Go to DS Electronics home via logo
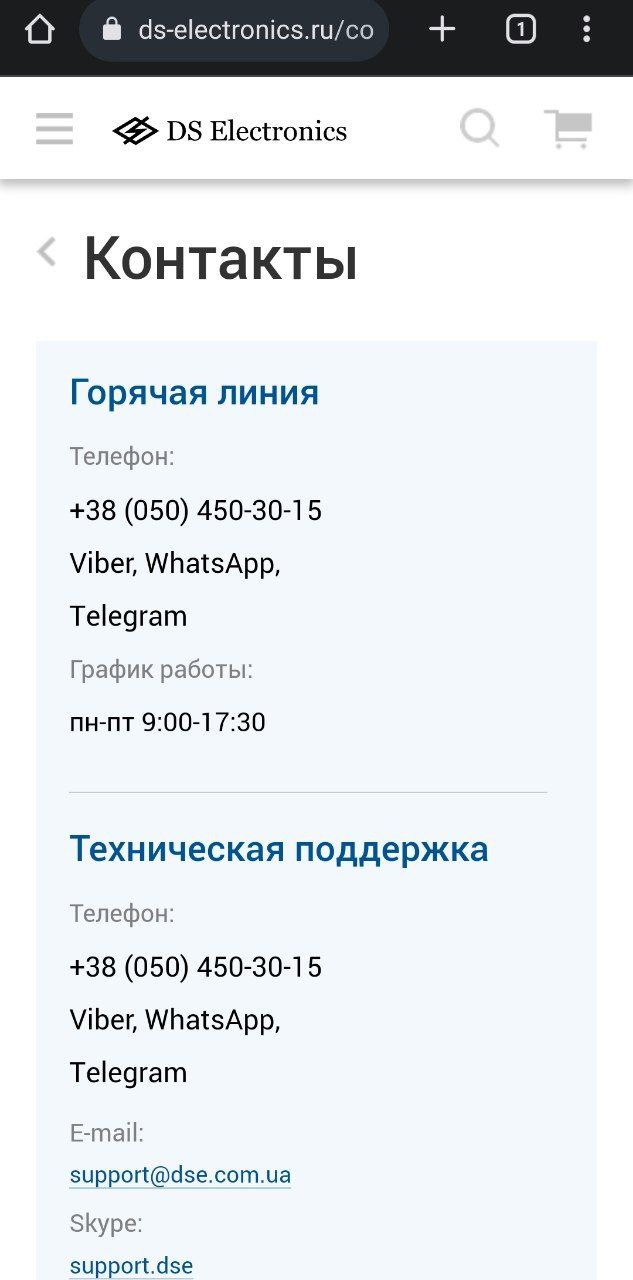This screenshot has height=1280, width=633. click(x=229, y=131)
